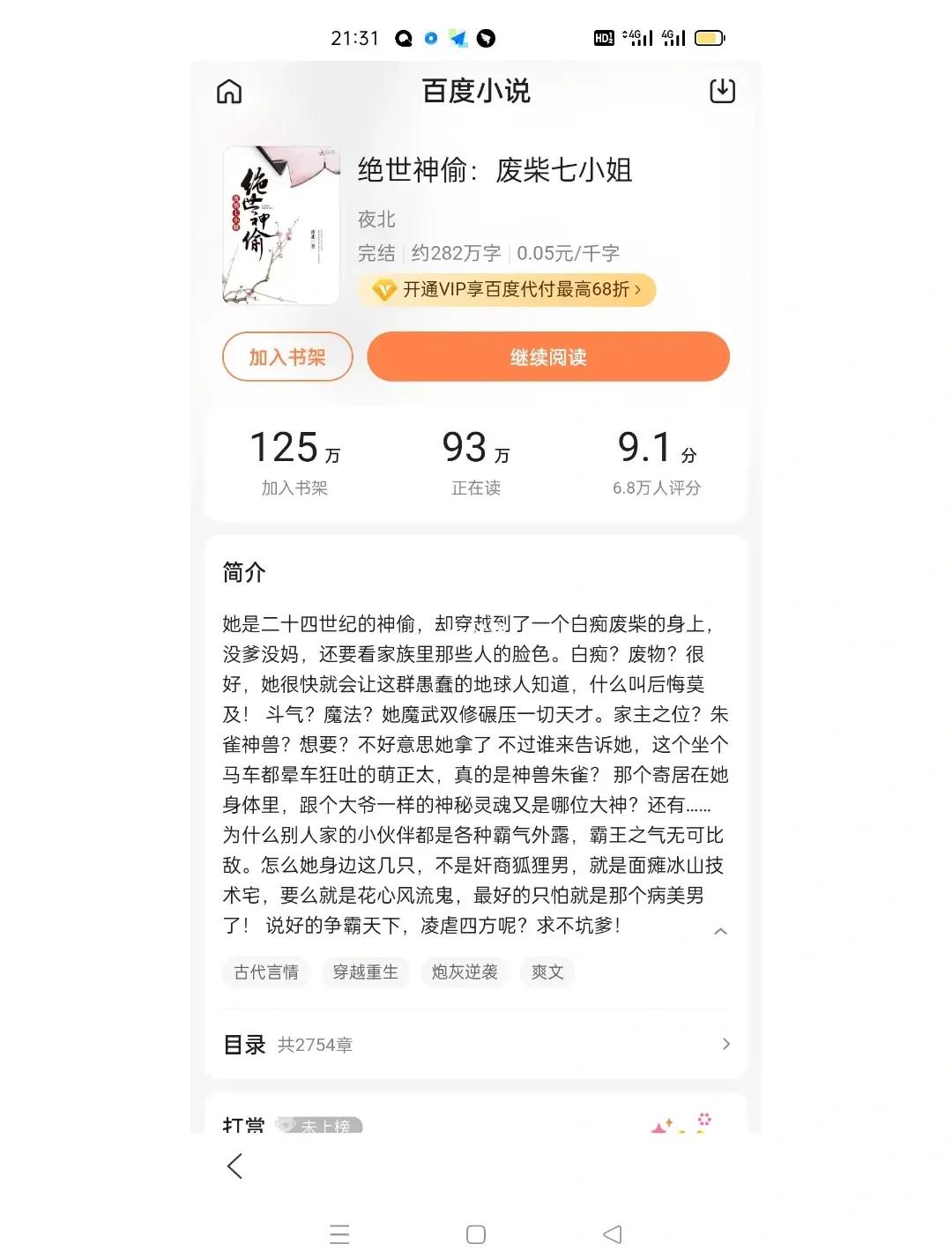Image resolution: width=952 pixels, height=1251 pixels.
Task: Open the 未上榜 ranking expander in 打赏 section
Action: coord(317,1127)
